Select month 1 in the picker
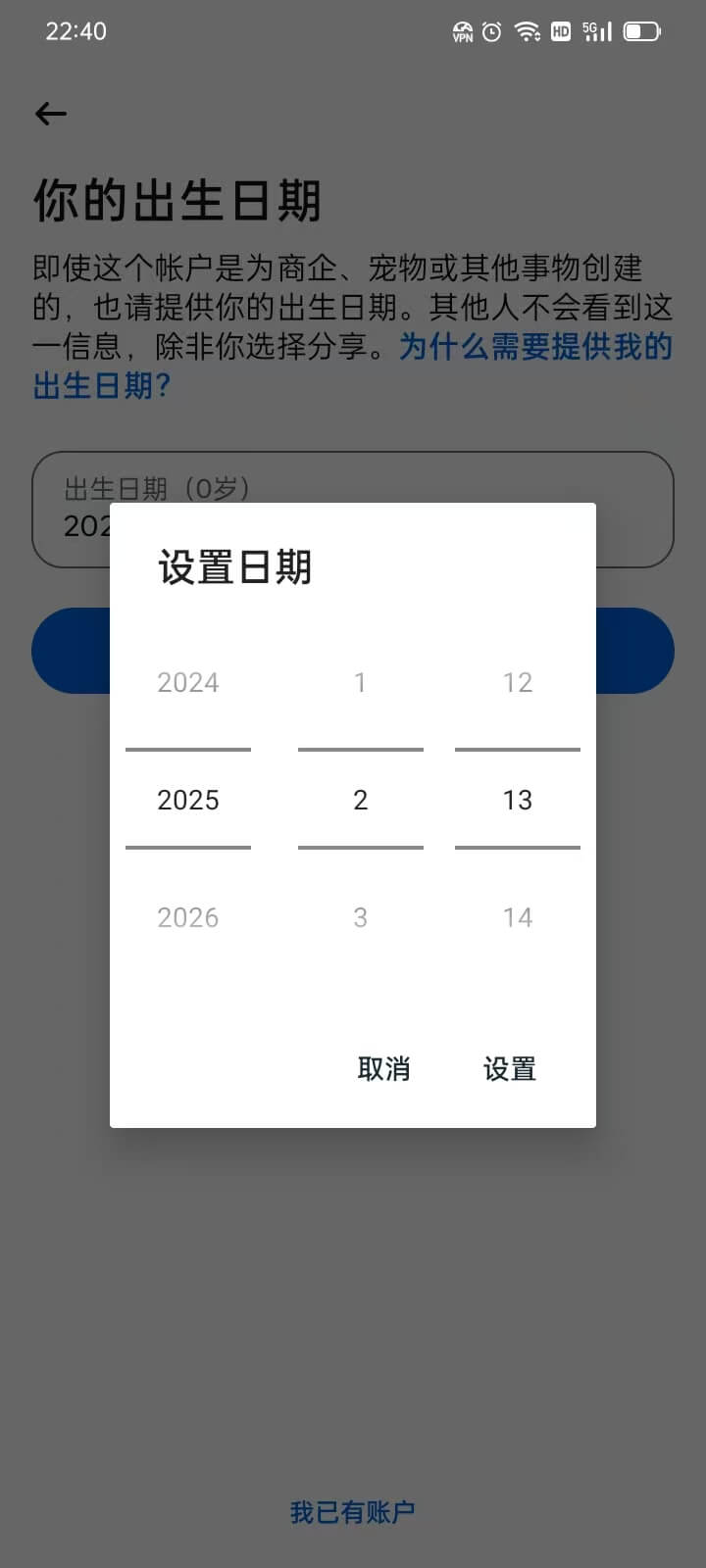The image size is (706, 1568). click(x=360, y=682)
